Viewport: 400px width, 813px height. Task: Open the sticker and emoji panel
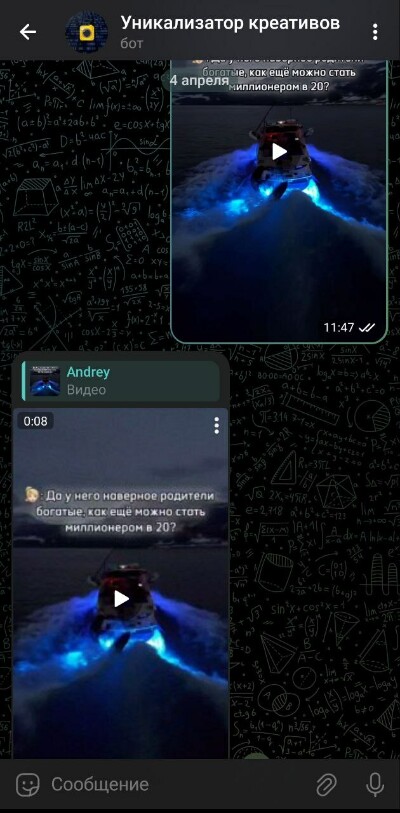pyautogui.click(x=27, y=785)
